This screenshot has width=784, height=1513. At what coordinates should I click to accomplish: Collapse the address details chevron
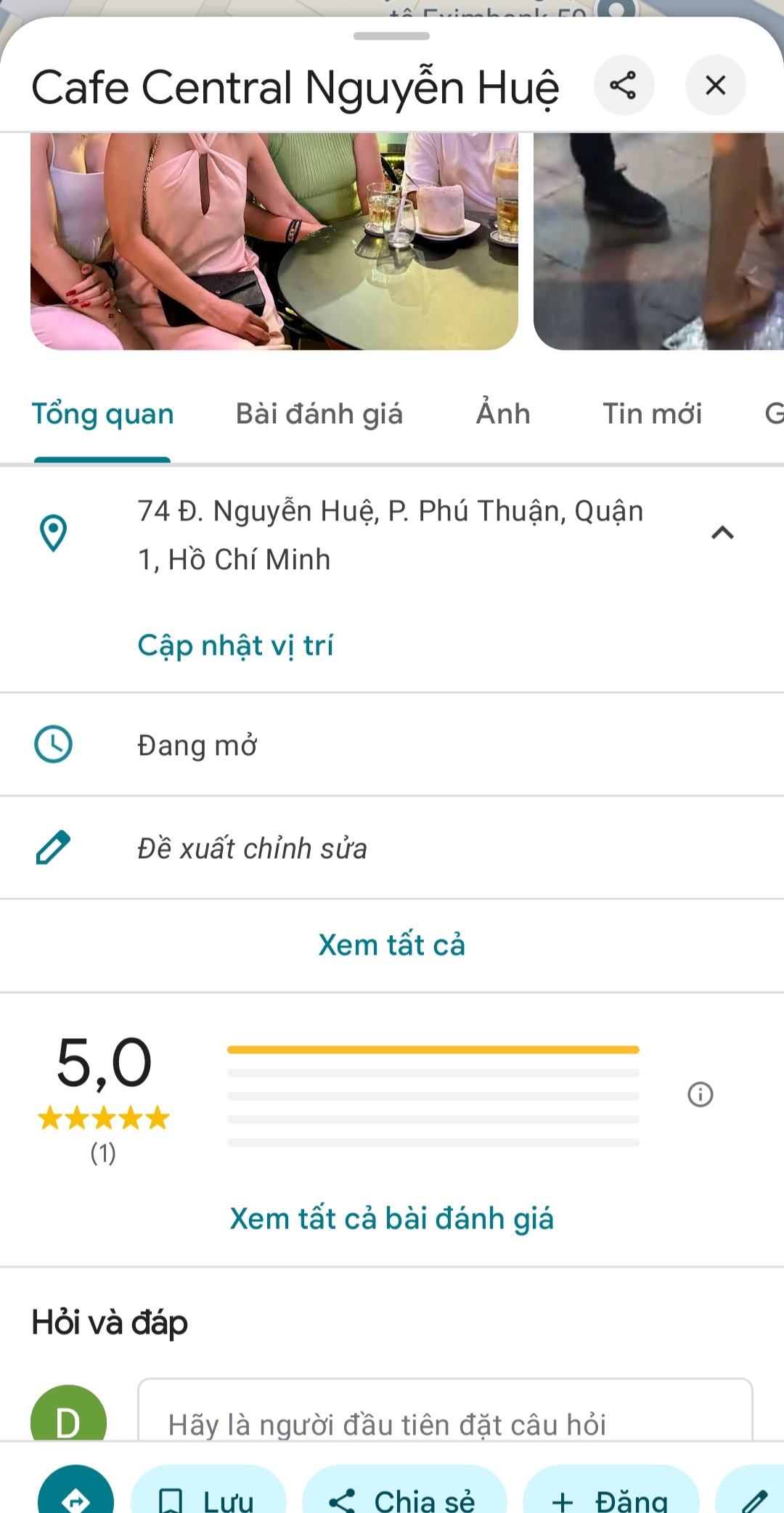point(722,533)
